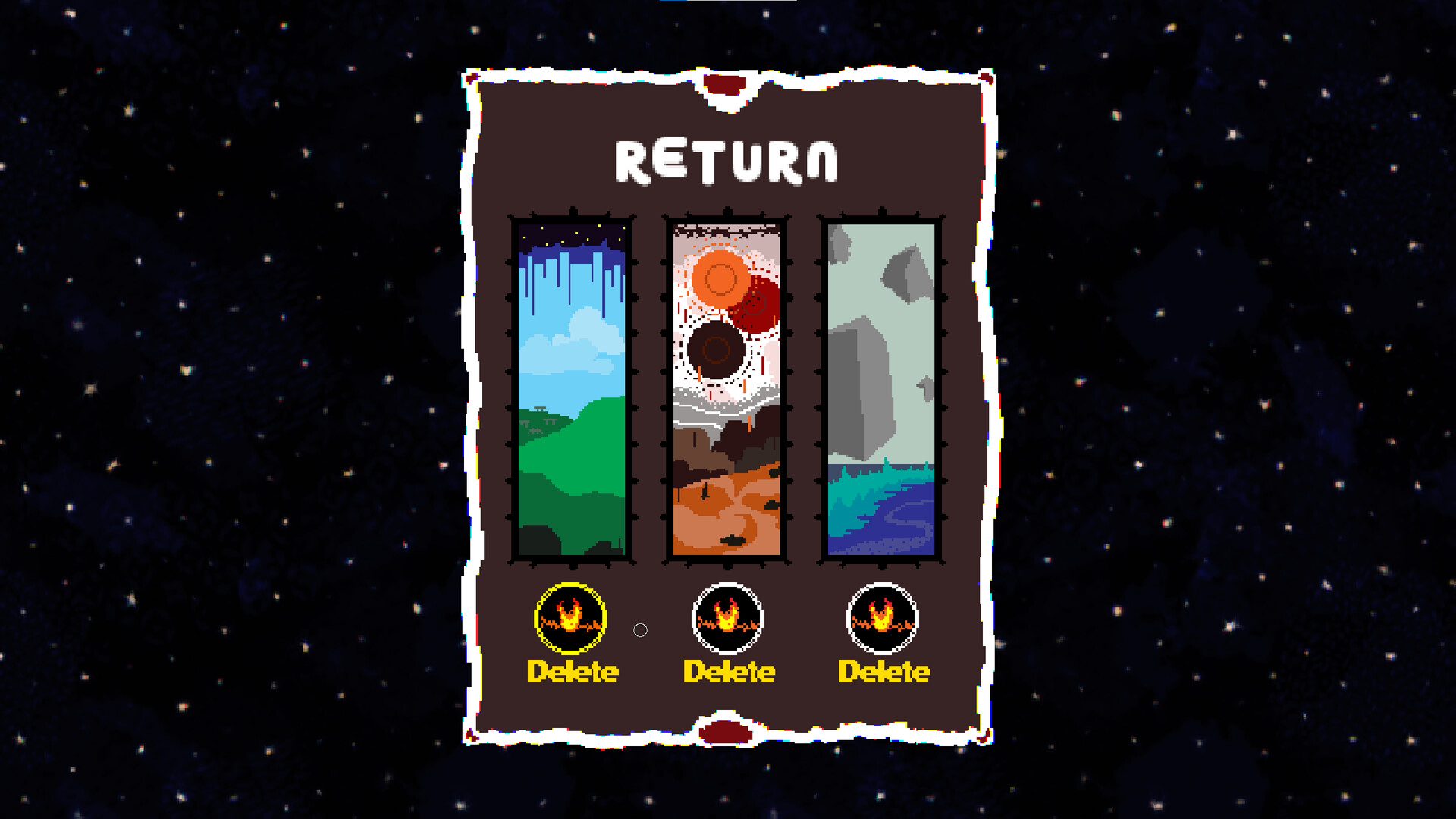Open the green hills save slot
Screen dimensions: 1456x819
(x=572, y=389)
